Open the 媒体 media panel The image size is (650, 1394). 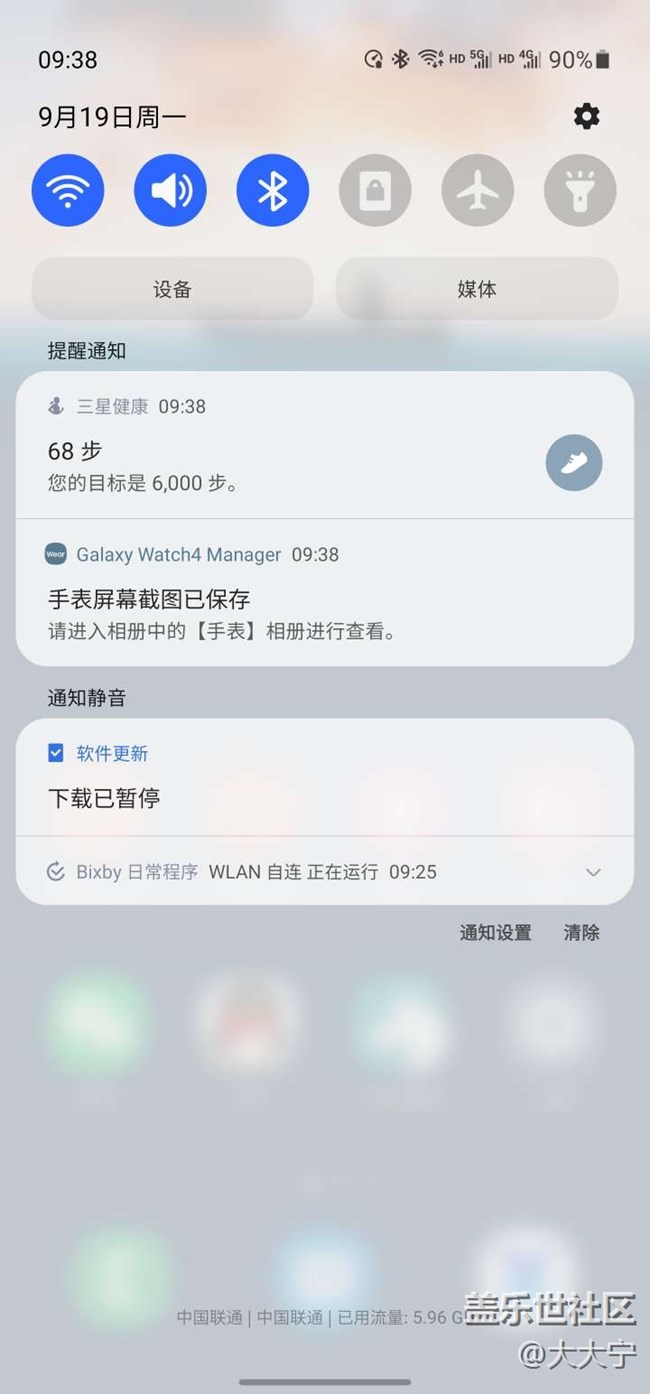(x=476, y=289)
